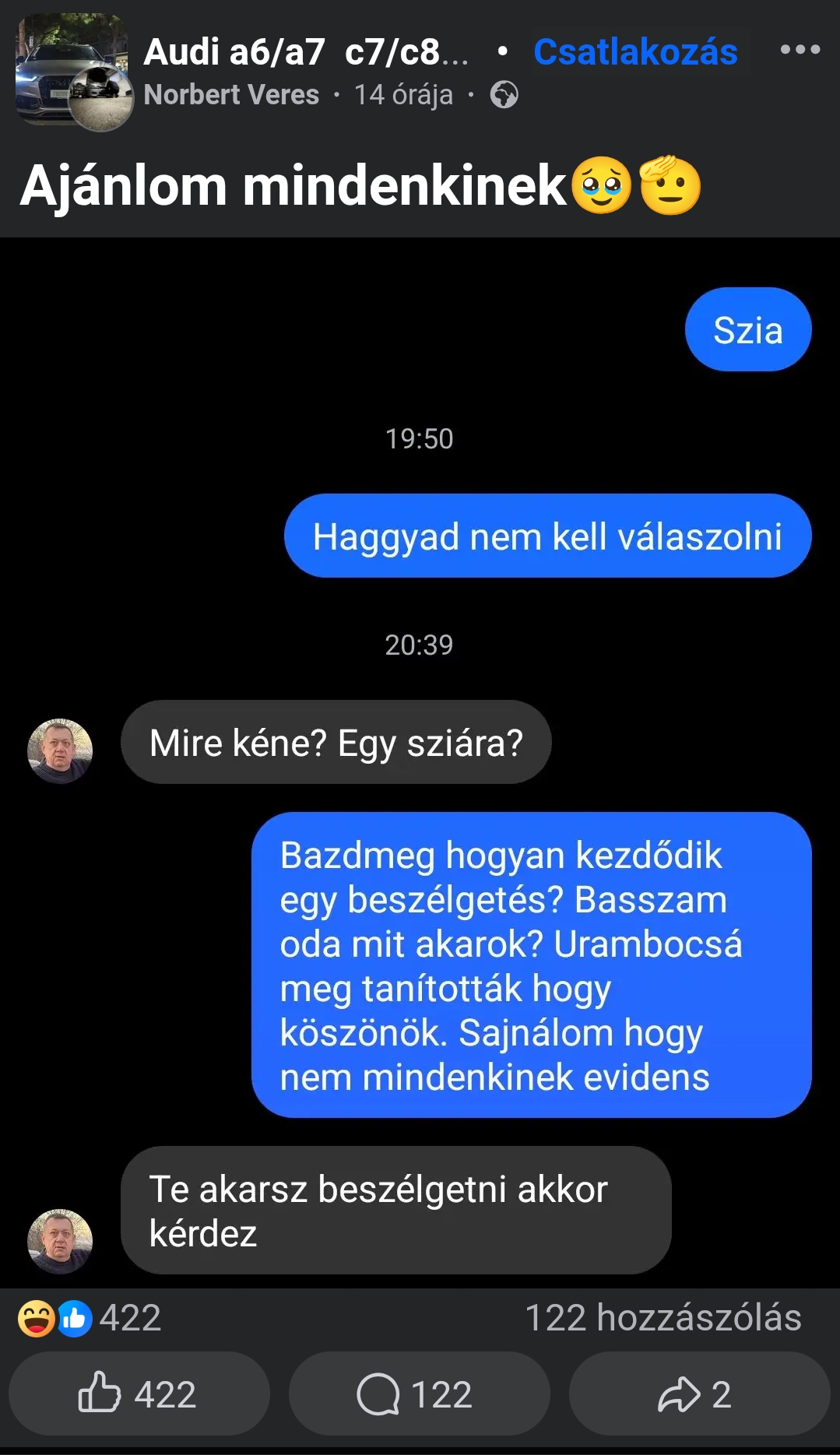Join the group via Csatlakozás
This screenshot has width=840, height=1455.
(x=634, y=52)
